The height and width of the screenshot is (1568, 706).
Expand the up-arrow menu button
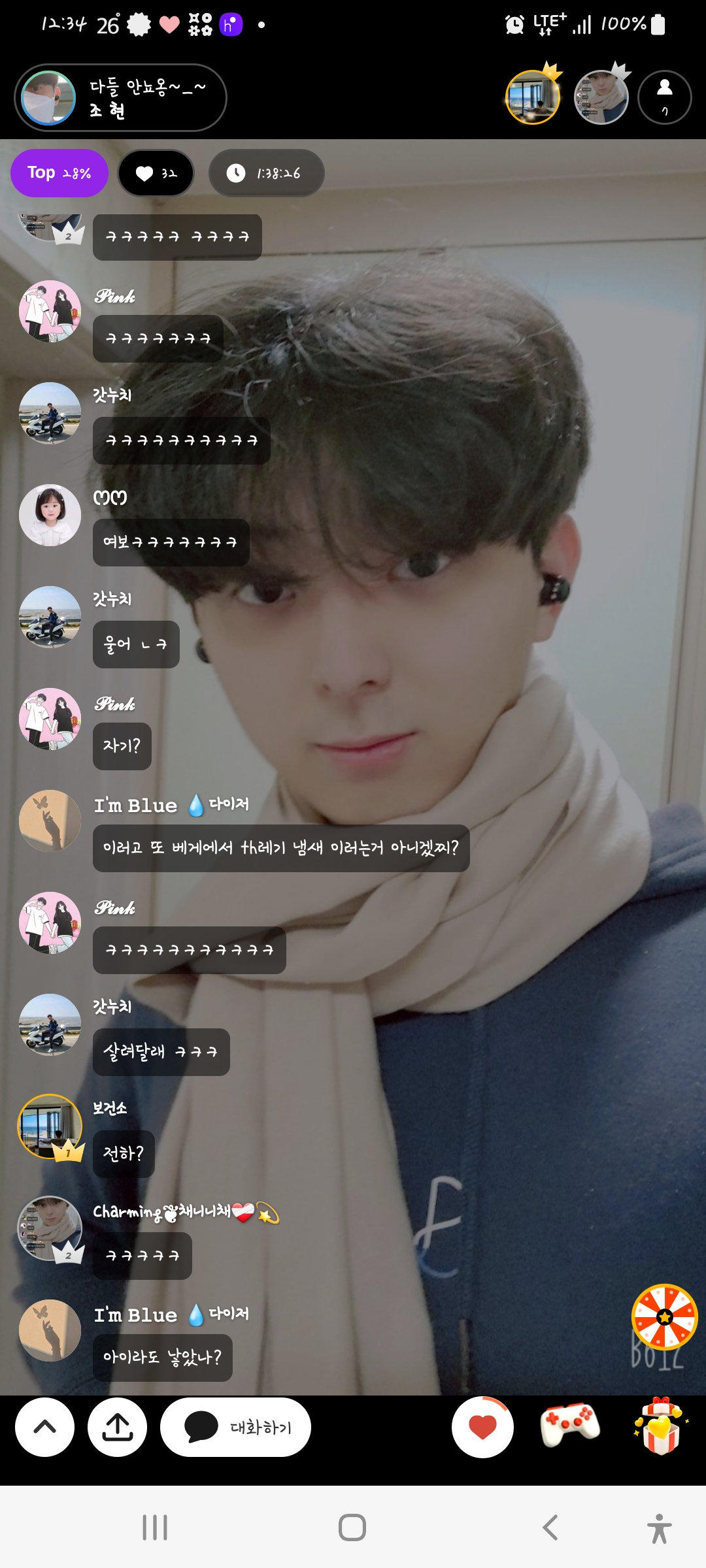point(44,1427)
